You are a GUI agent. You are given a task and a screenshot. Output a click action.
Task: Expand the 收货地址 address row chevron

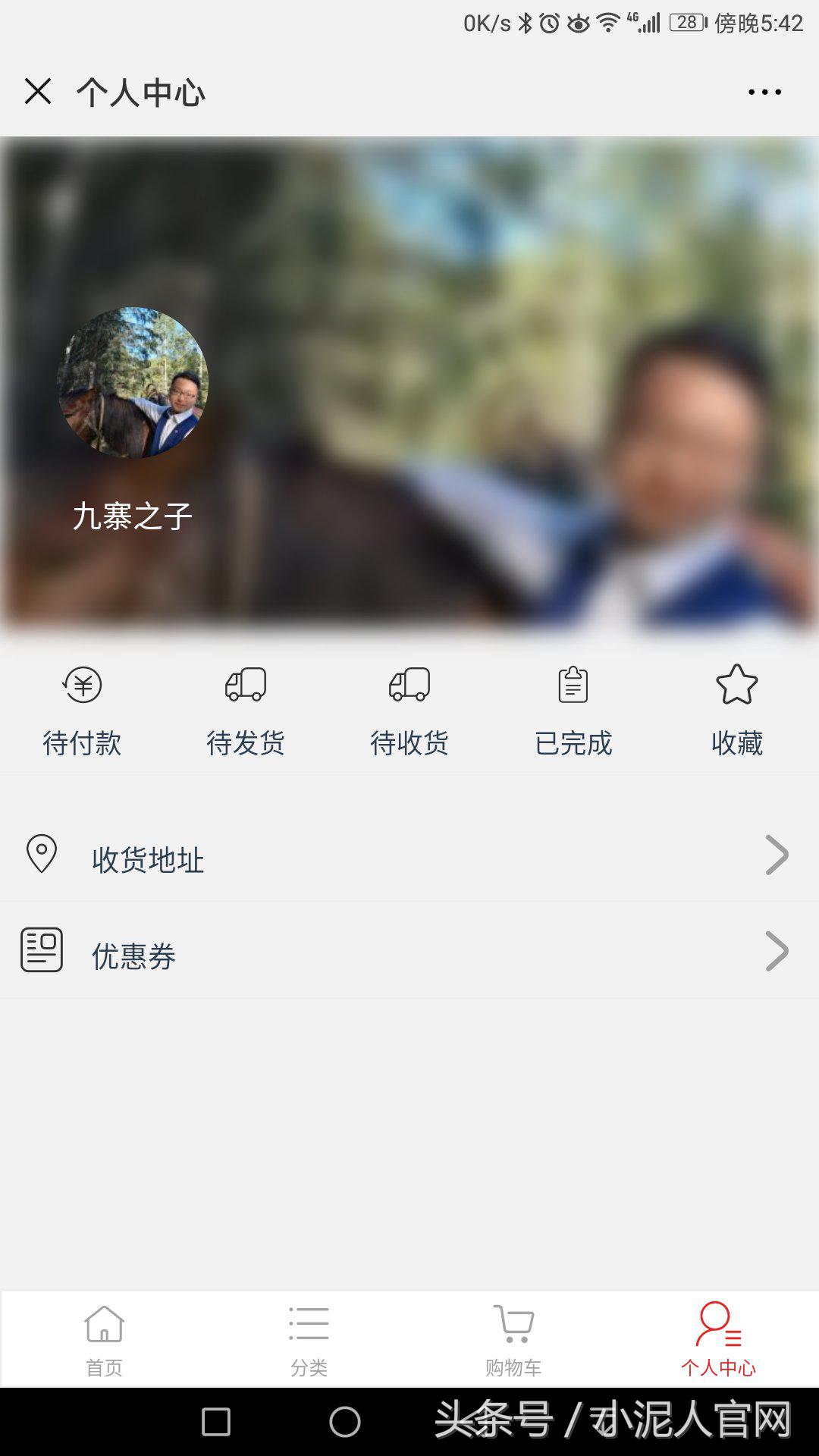[x=777, y=856]
